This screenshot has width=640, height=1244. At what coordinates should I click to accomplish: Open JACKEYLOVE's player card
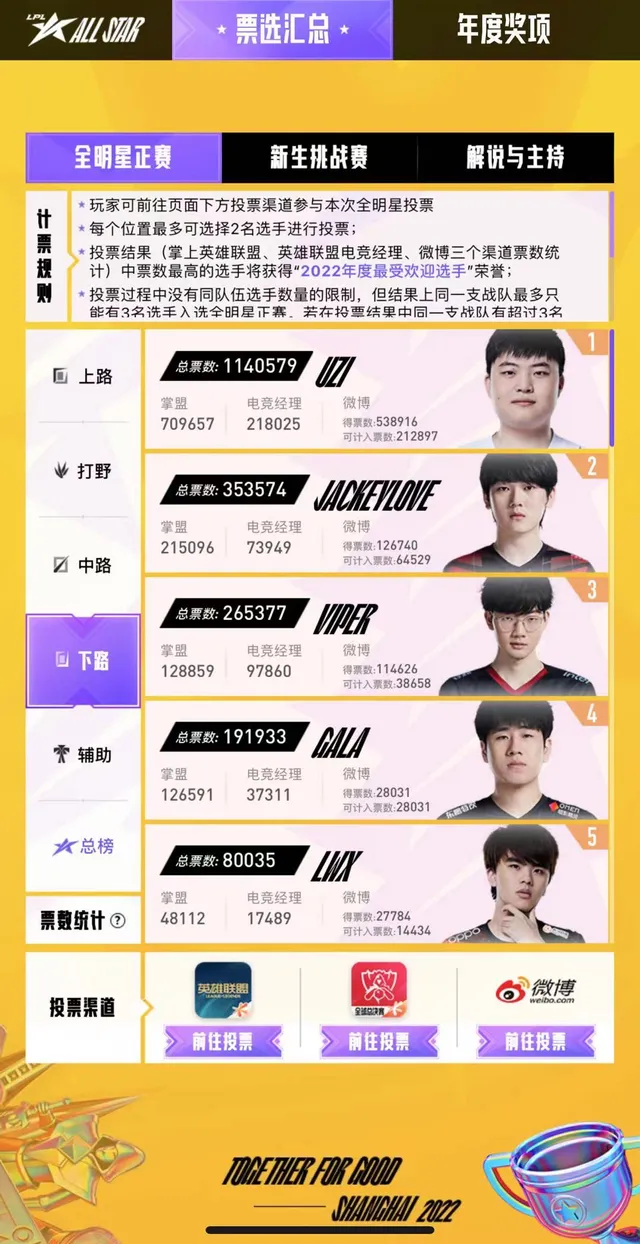pyautogui.click(x=376, y=513)
